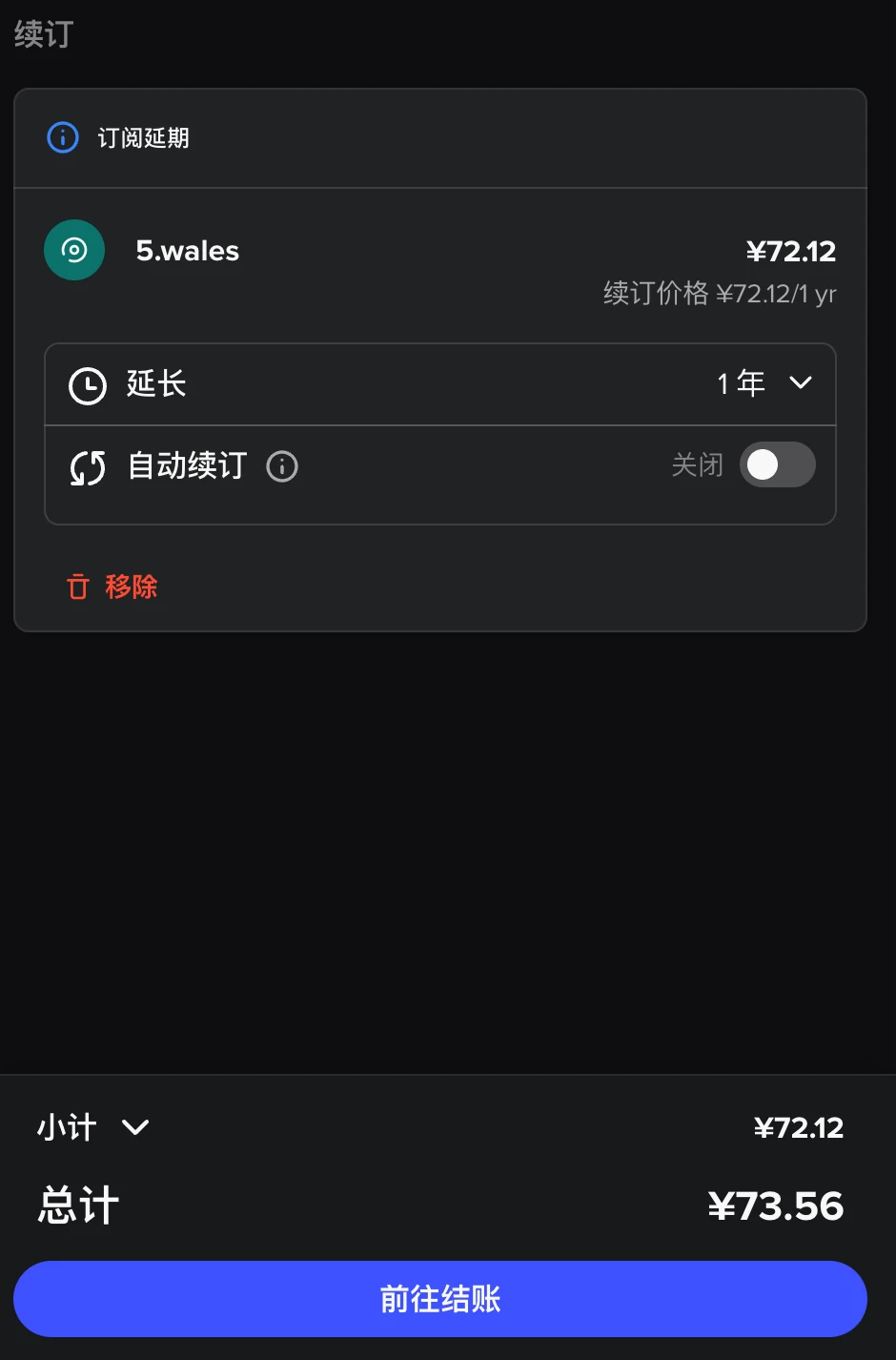Viewport: 896px width, 1360px height.
Task: Open the info icon next to 自动续订
Action: [282, 466]
